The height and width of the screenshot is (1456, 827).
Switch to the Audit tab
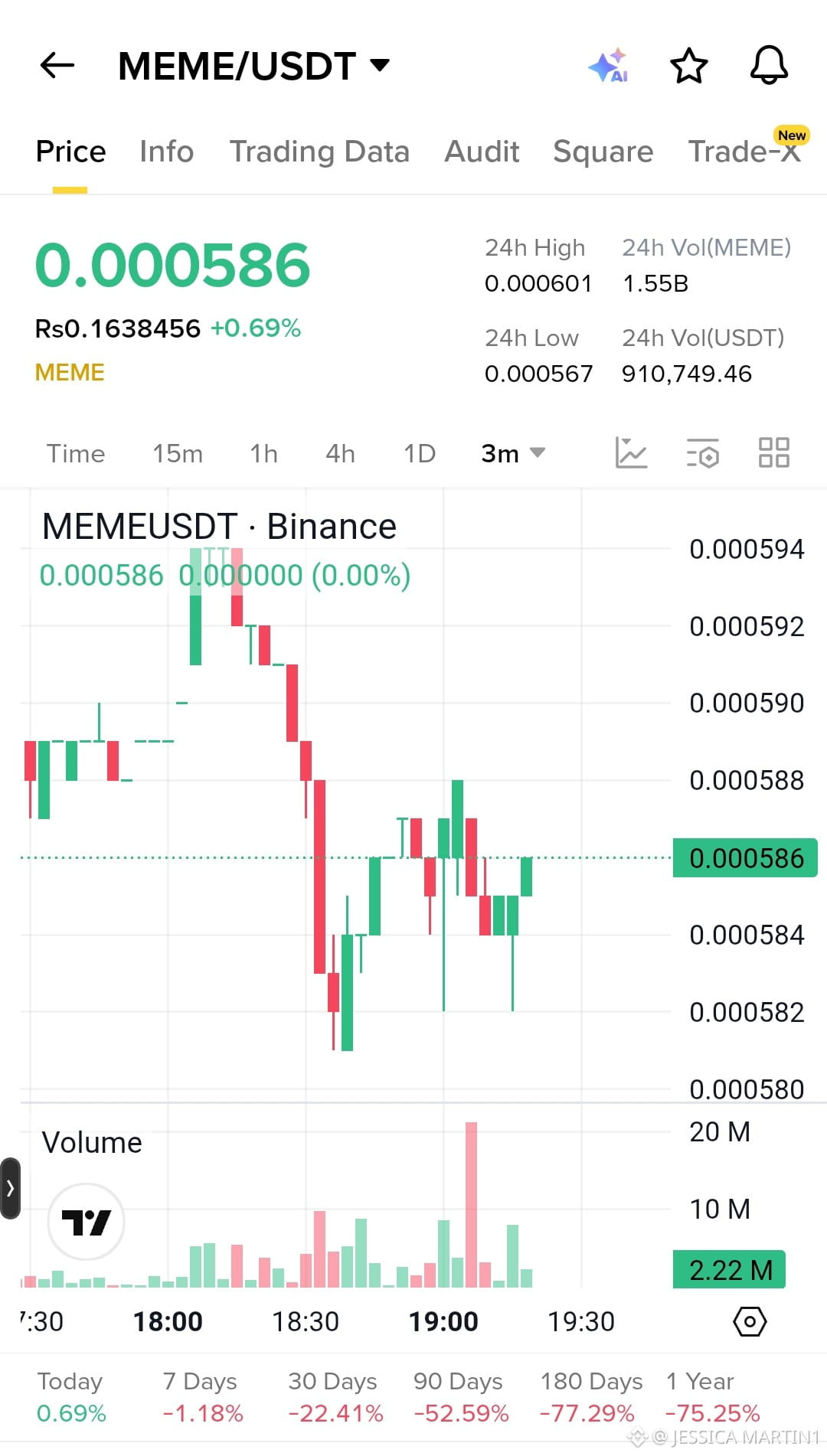[x=482, y=152]
